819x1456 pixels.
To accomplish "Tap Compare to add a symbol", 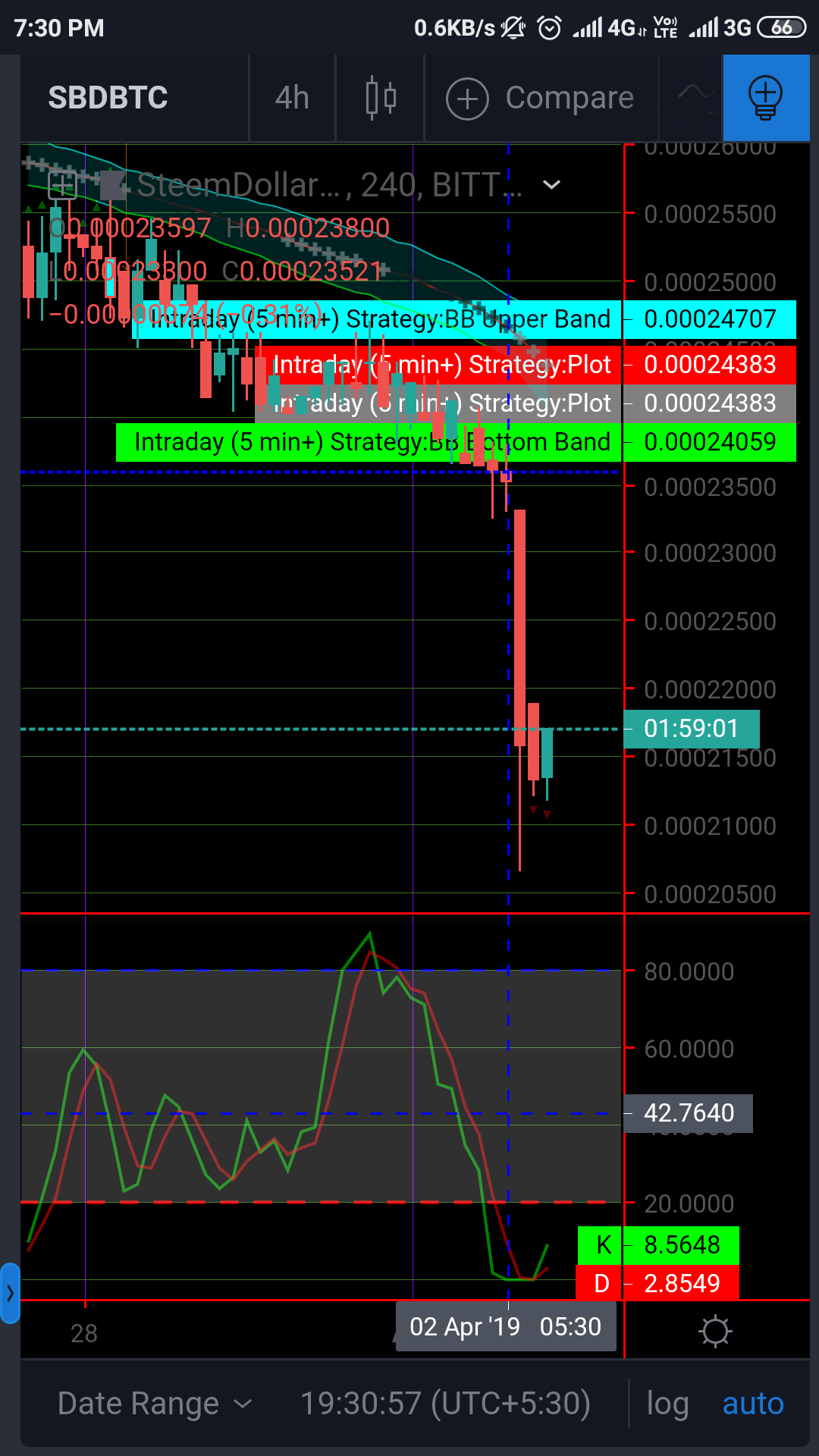I will tap(540, 99).
